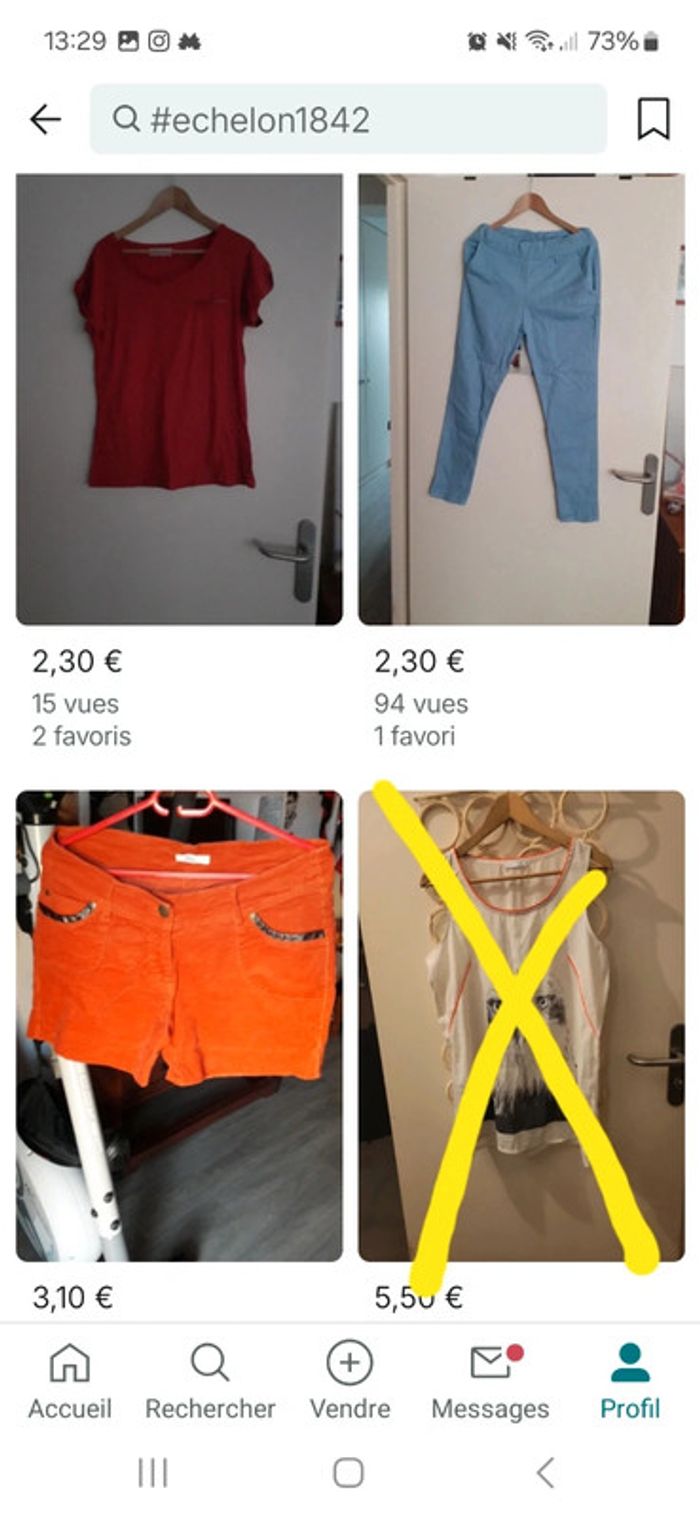Screen dimensions: 700x1518
Task: Open the light blue trousers listing
Action: pos(521,400)
